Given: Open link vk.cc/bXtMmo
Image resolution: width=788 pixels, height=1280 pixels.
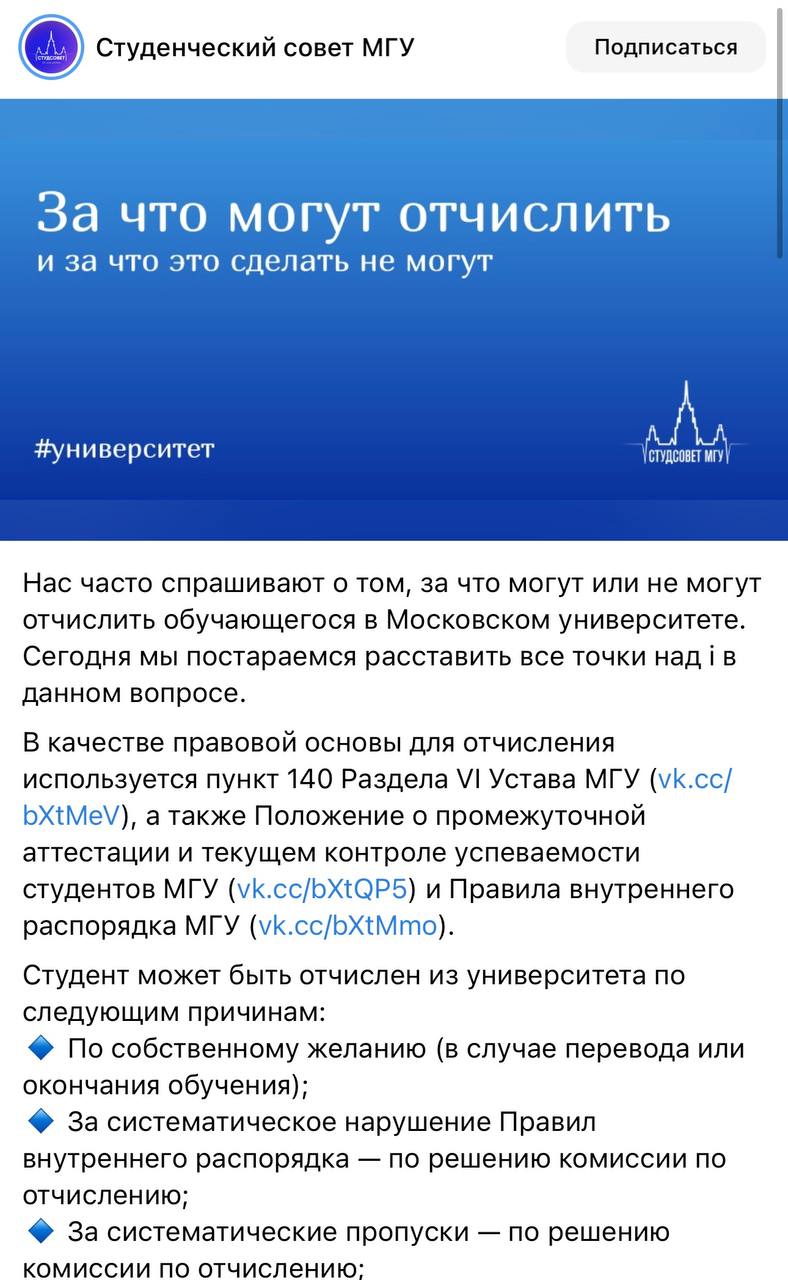Looking at the screenshot, I should (347, 925).
